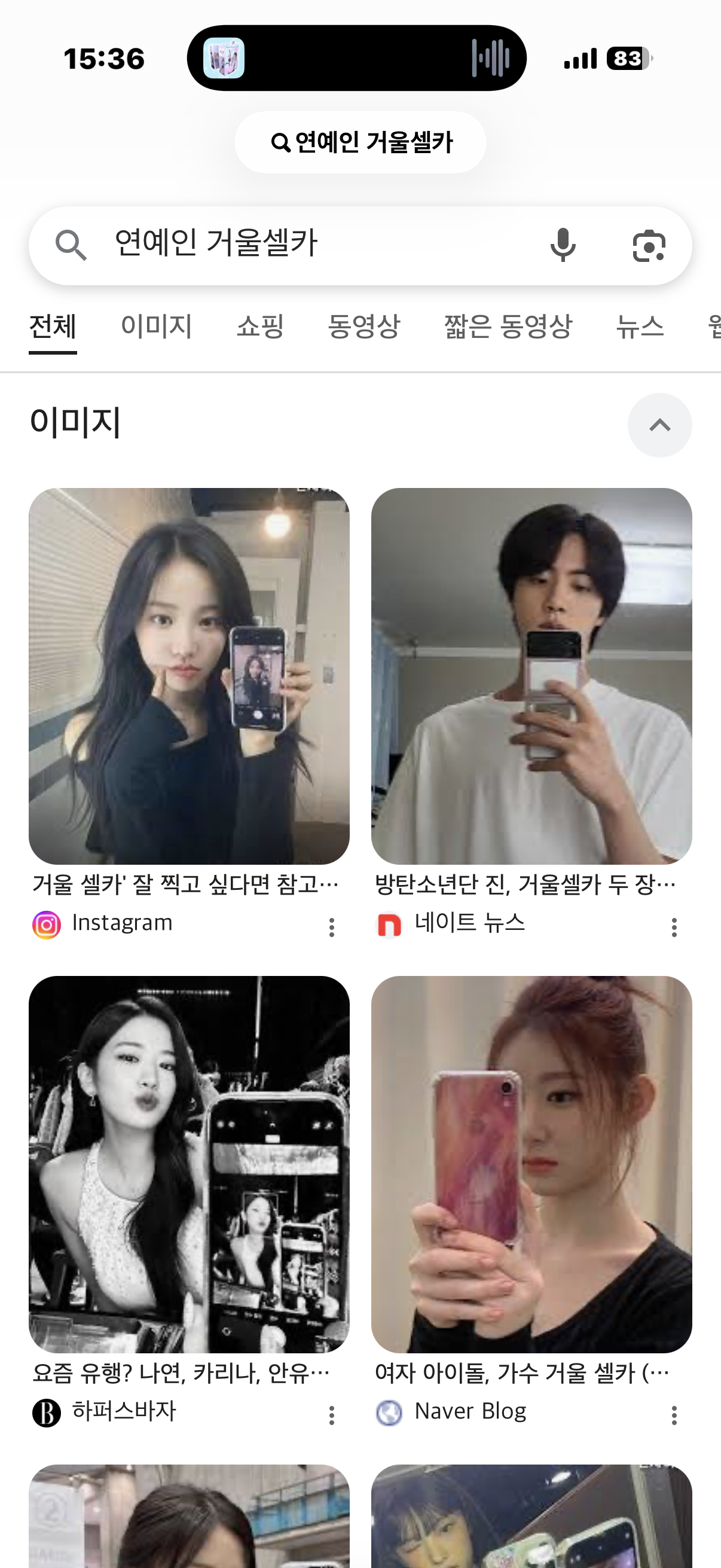Open more options for Naver Blog result

point(674,1416)
